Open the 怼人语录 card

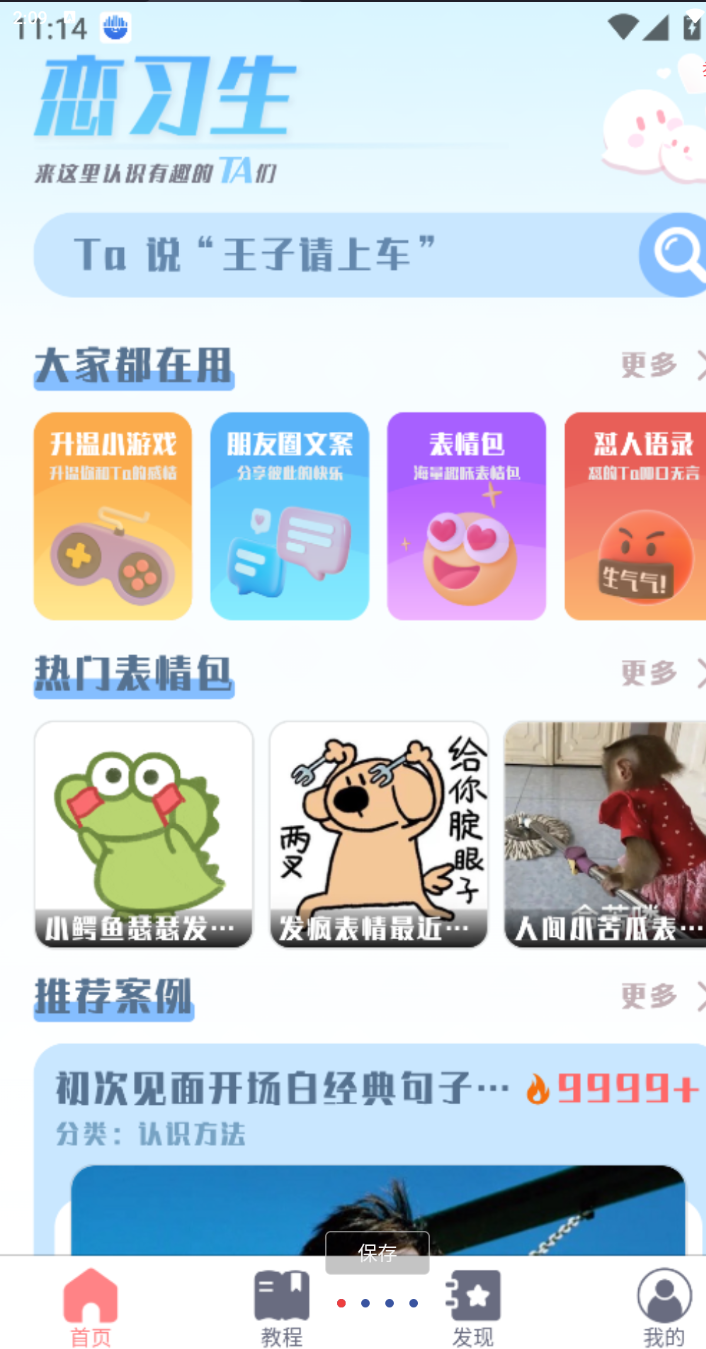pos(635,516)
